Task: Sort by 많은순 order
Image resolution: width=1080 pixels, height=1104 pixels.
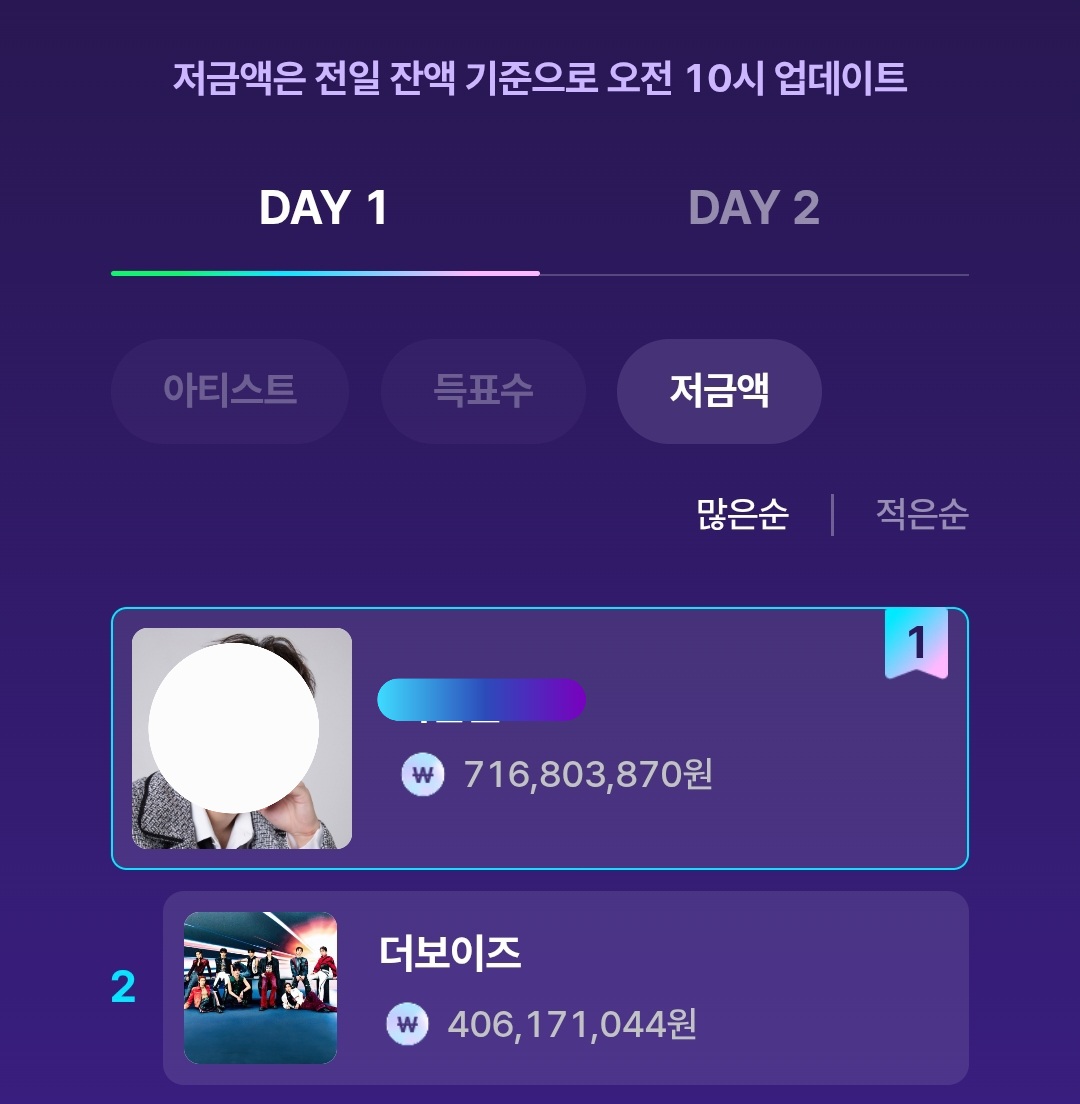Action: pyautogui.click(x=742, y=515)
